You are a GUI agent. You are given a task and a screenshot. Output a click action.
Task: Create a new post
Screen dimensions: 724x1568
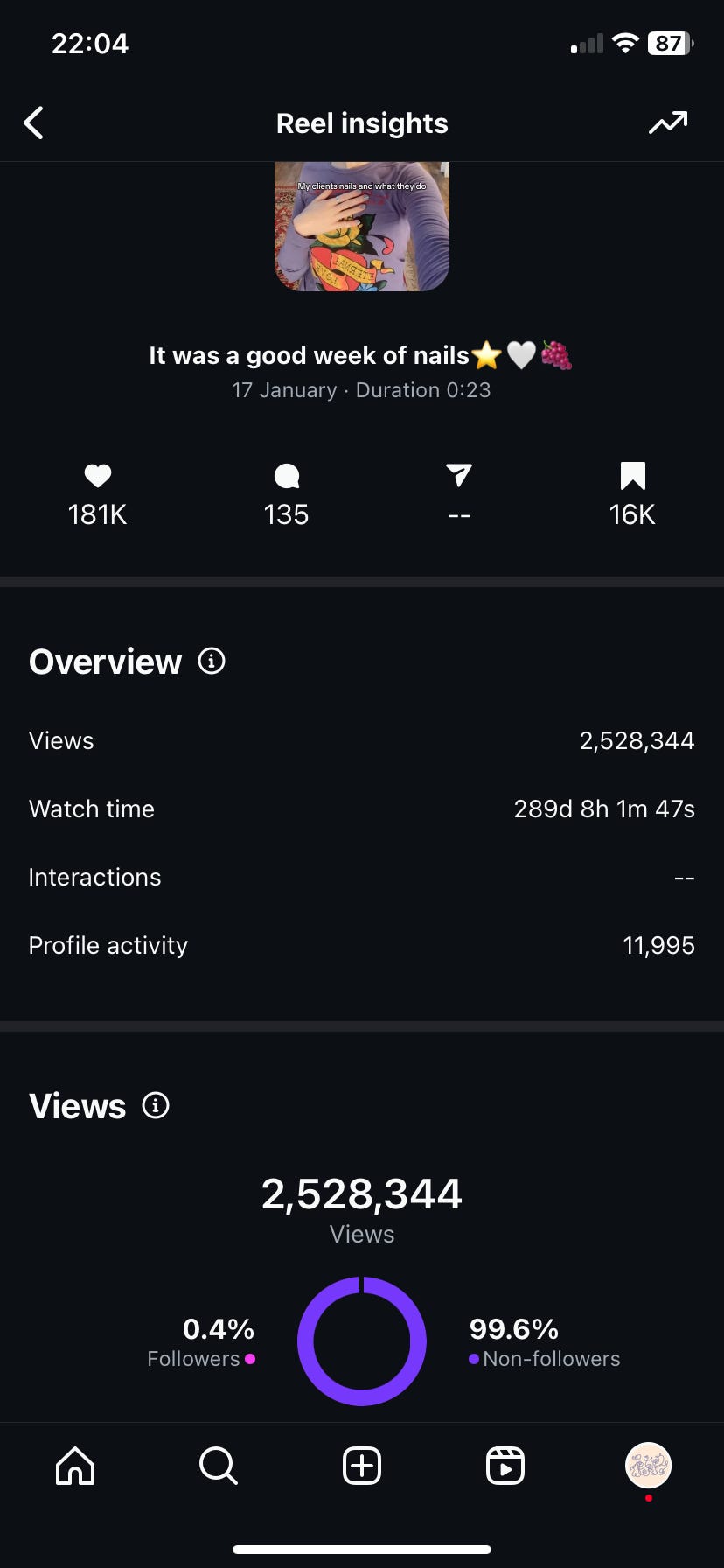coord(362,1465)
